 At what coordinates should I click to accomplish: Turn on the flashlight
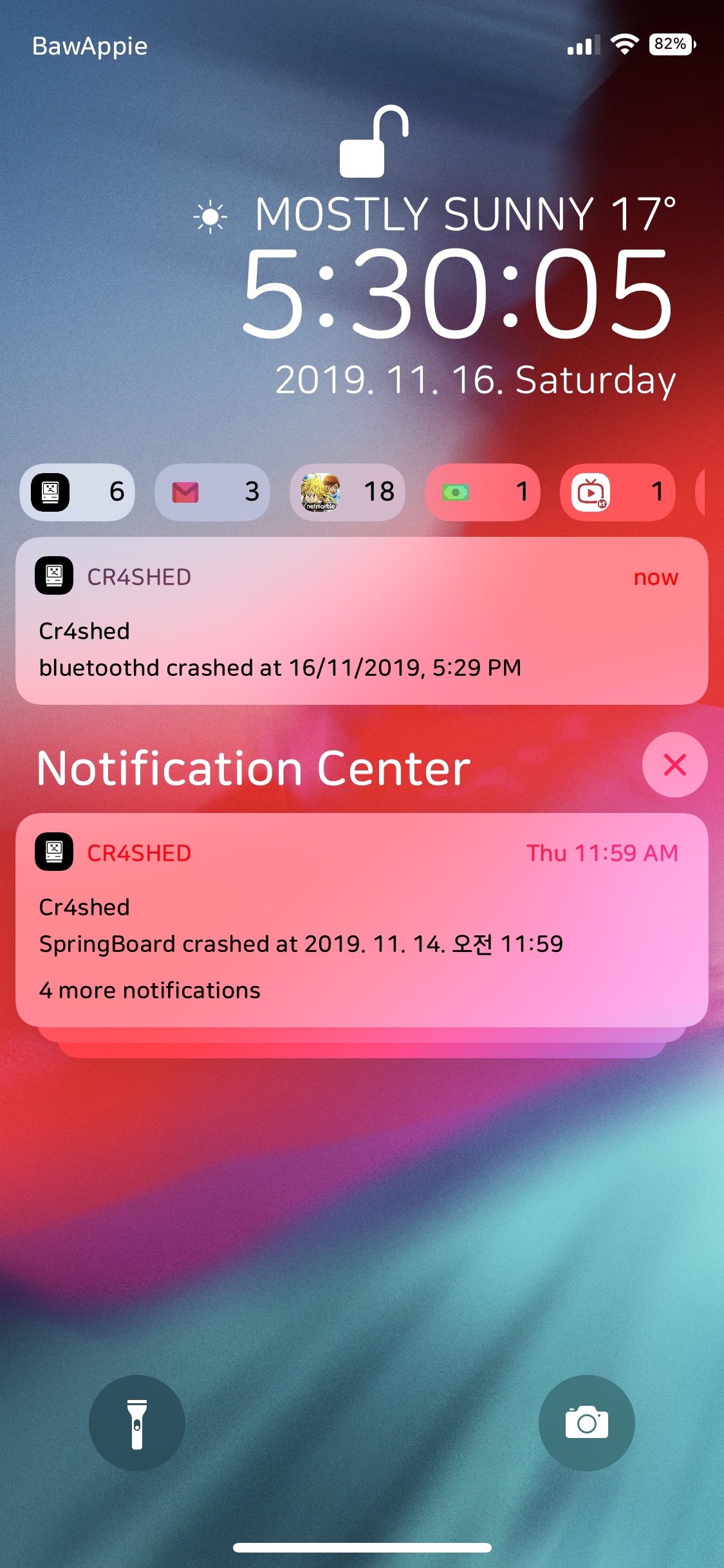137,1423
